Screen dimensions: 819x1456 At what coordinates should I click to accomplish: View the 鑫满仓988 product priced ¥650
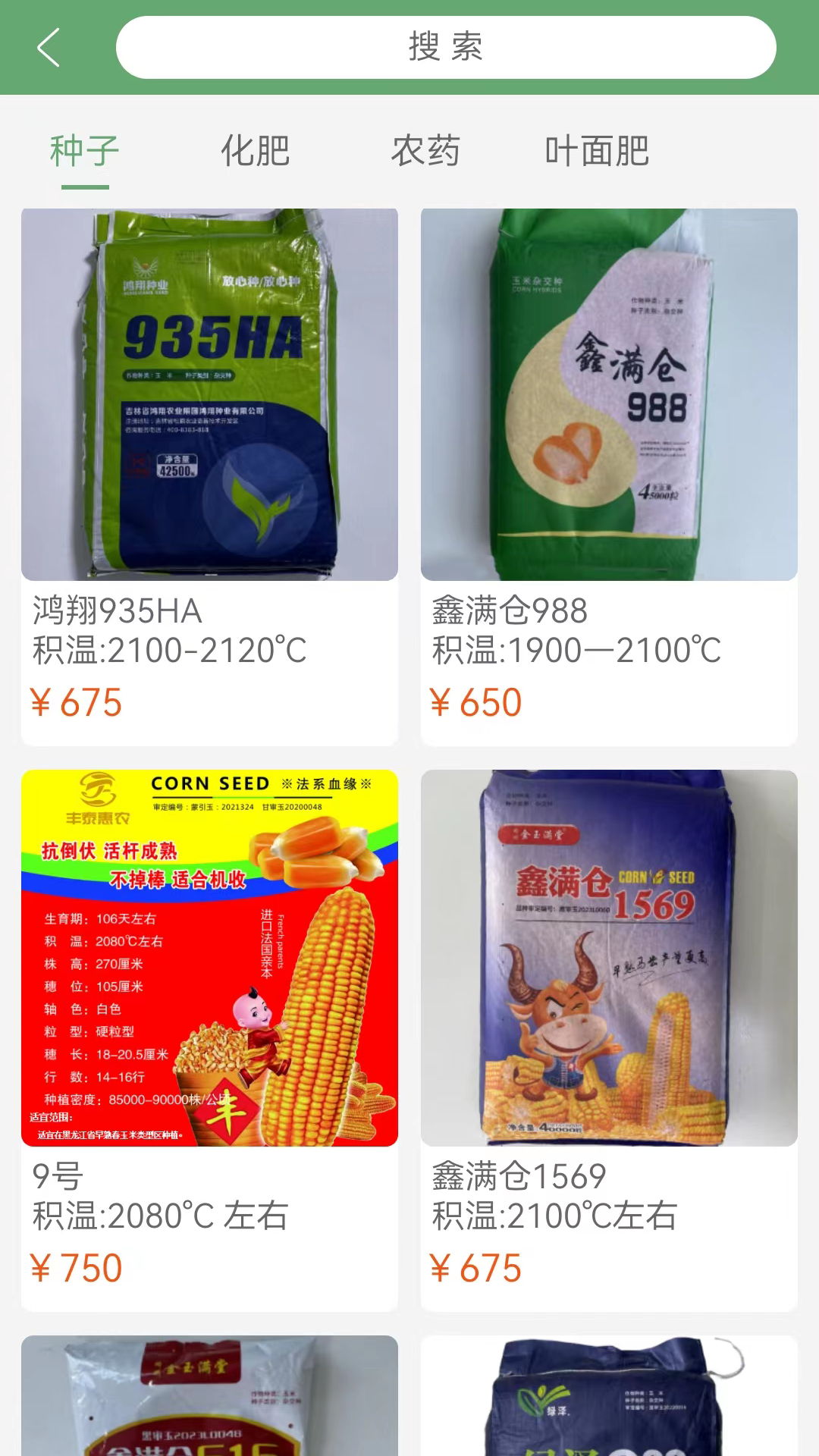(609, 476)
